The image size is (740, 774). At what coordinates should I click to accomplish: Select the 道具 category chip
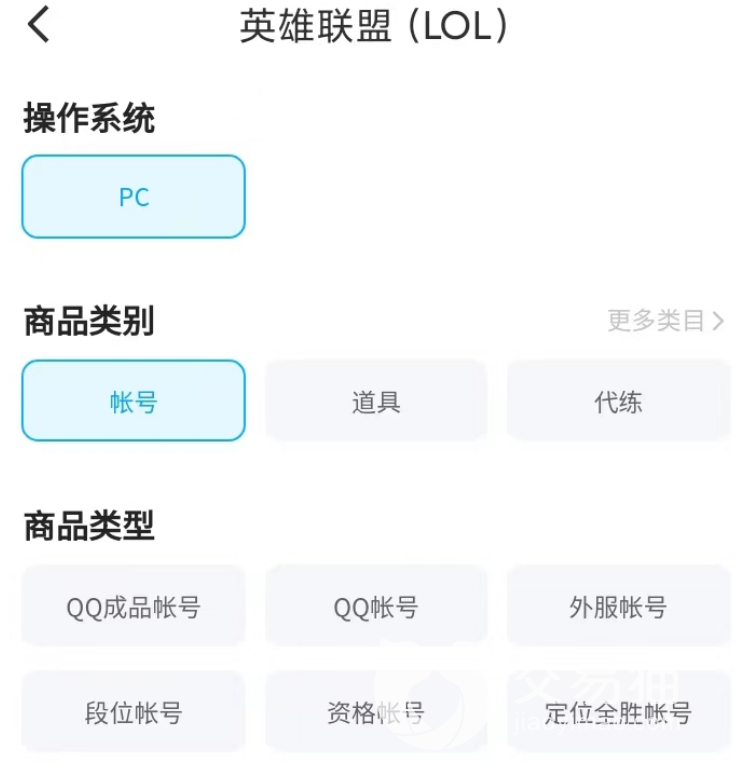click(376, 401)
